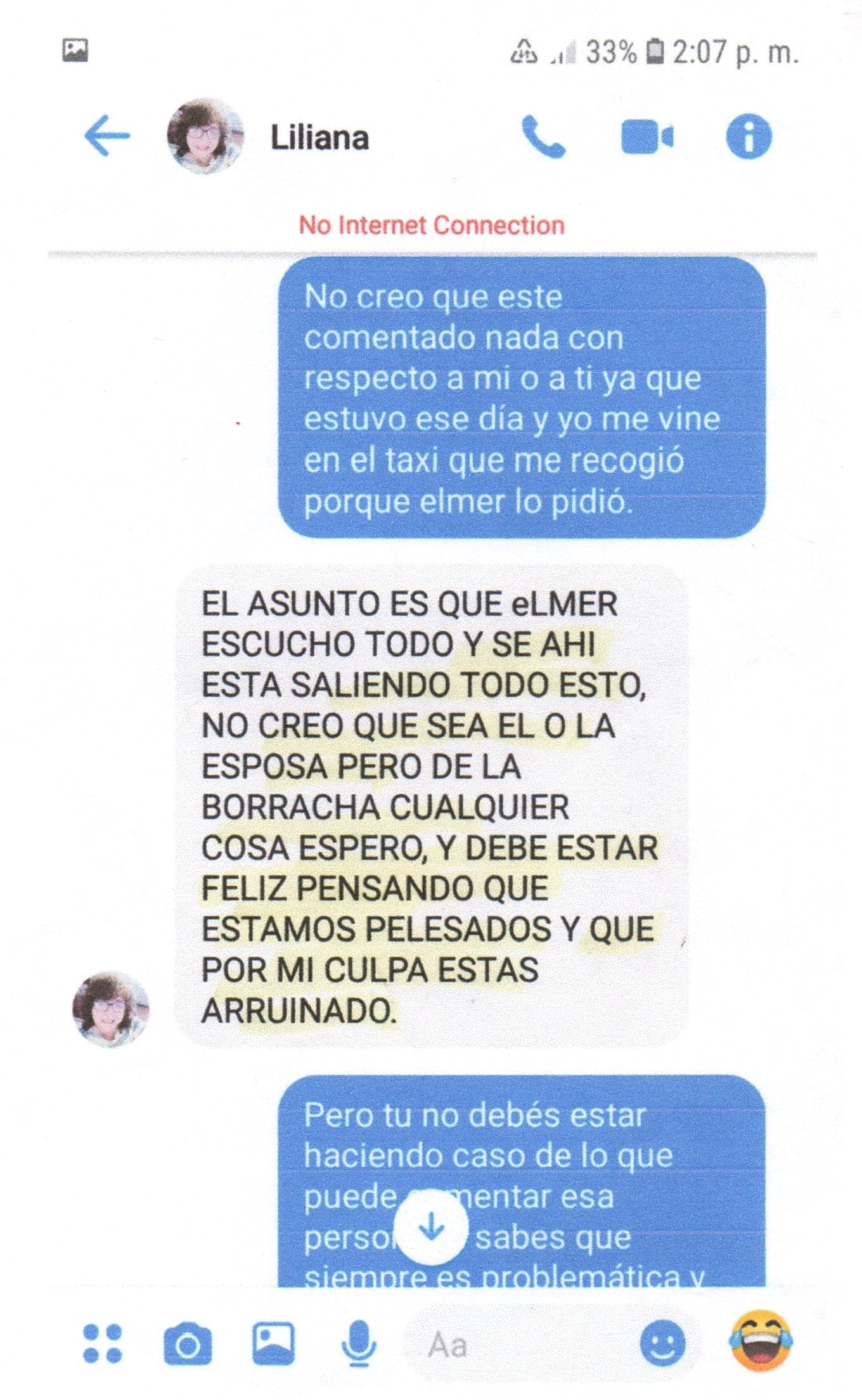Go back from Liliana's chat
862x1400 pixels.
point(106,136)
